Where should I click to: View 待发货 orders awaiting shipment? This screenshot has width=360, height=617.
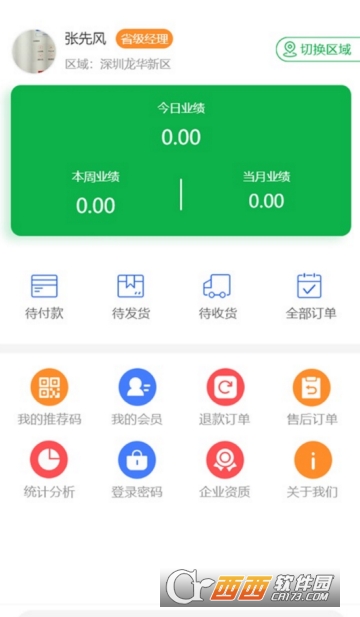131,296
